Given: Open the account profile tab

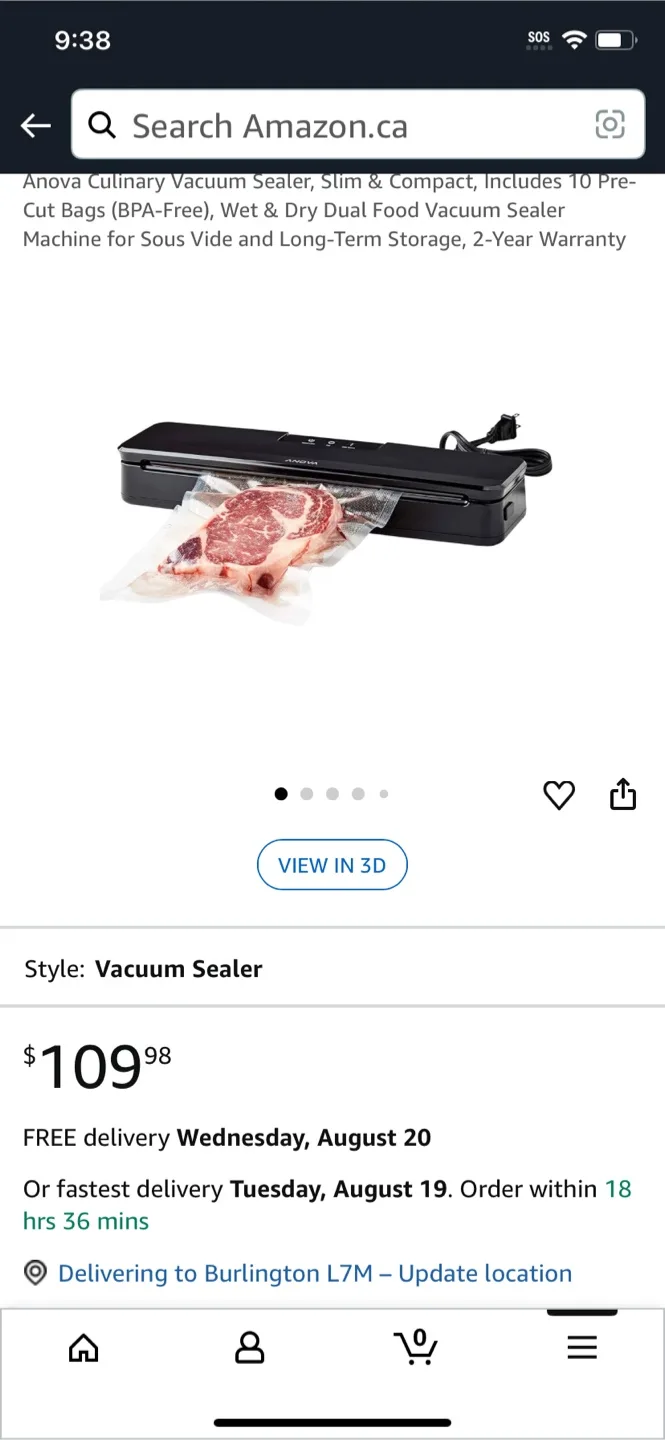Looking at the screenshot, I should [249, 1348].
